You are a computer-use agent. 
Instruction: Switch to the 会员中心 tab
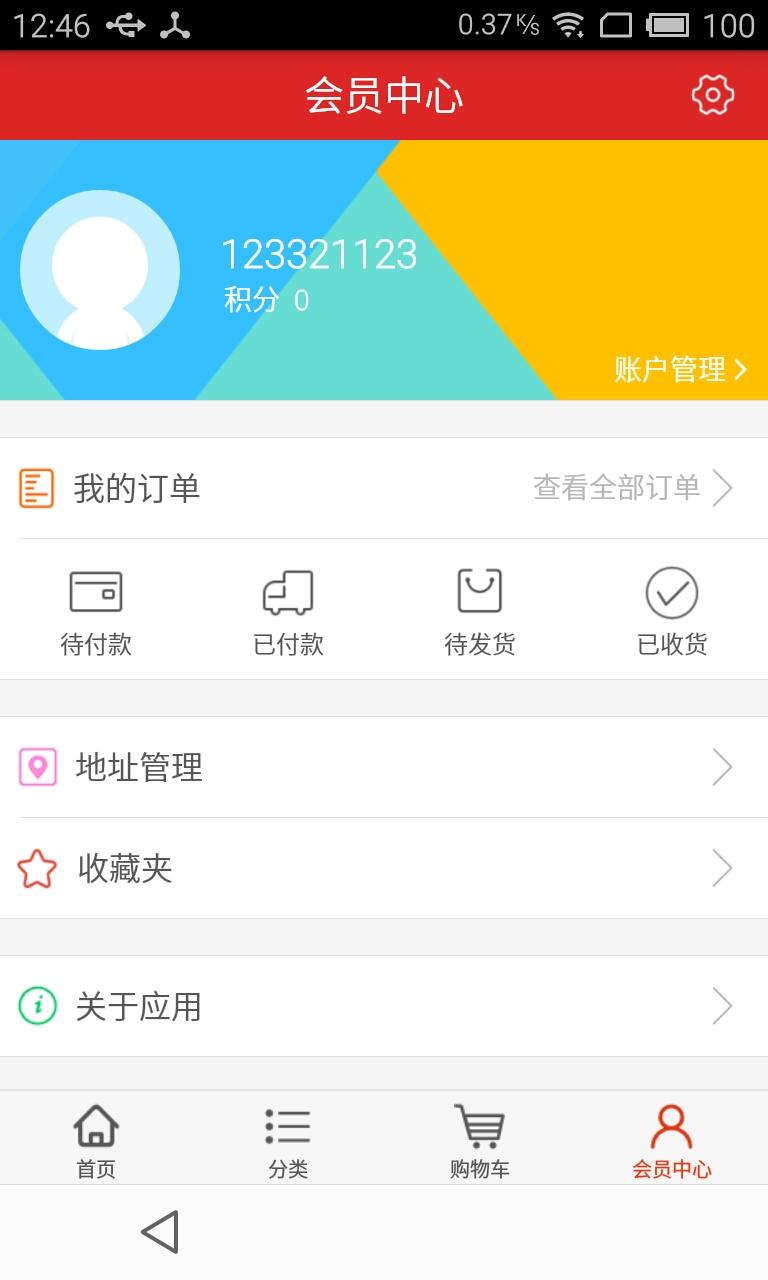pos(671,1138)
